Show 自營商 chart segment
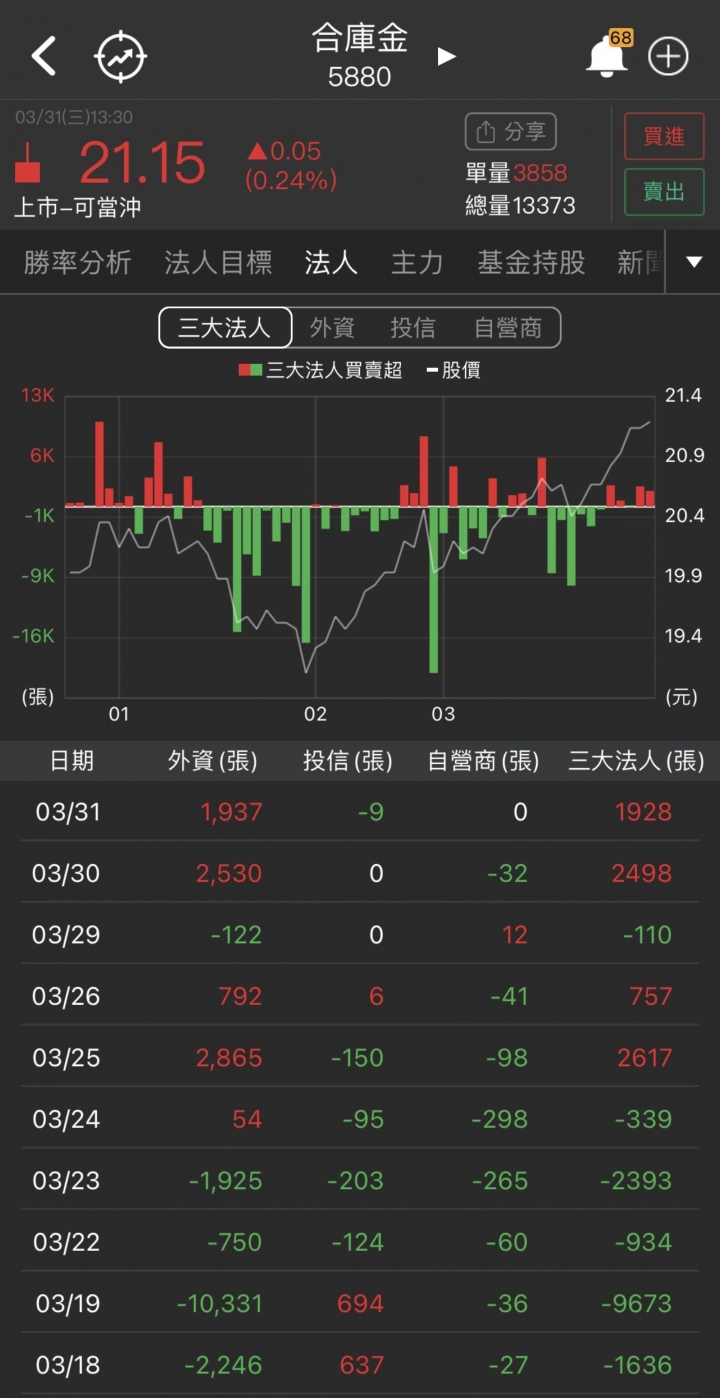This screenshot has height=1398, width=720. 508,328
